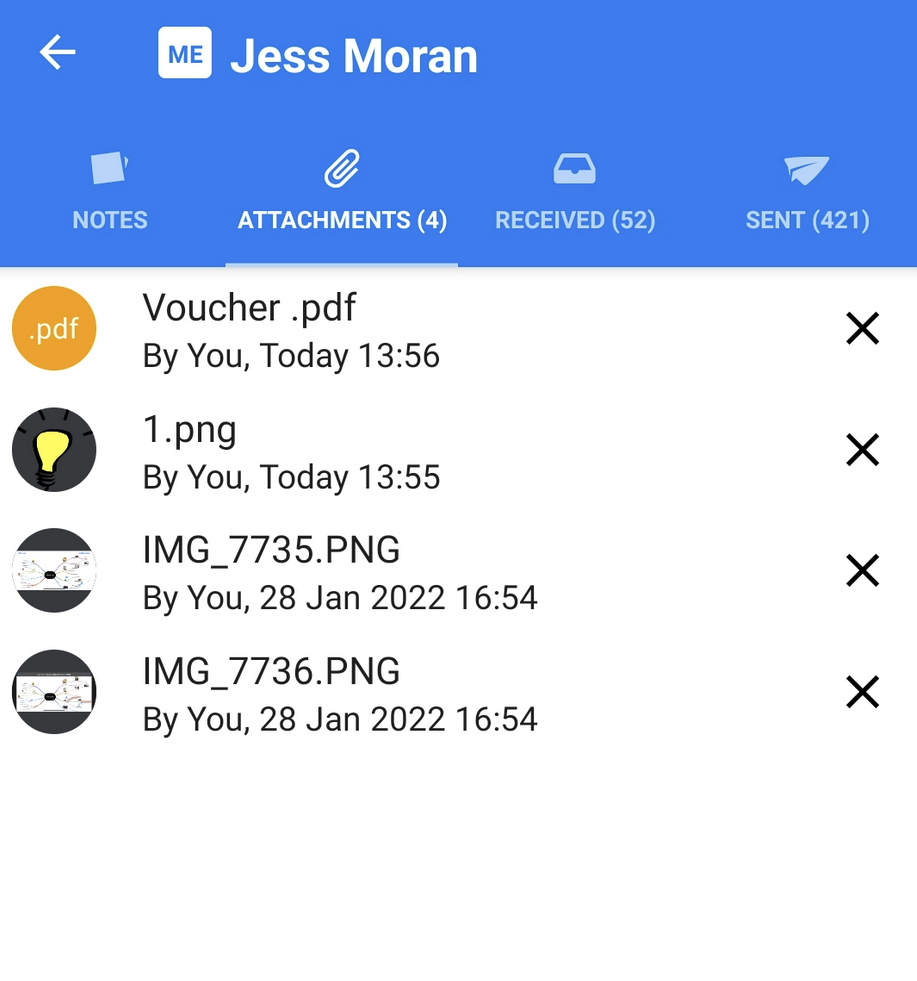Open the Attachments (4) tab
Image resolution: width=917 pixels, height=981 pixels.
[x=341, y=220]
